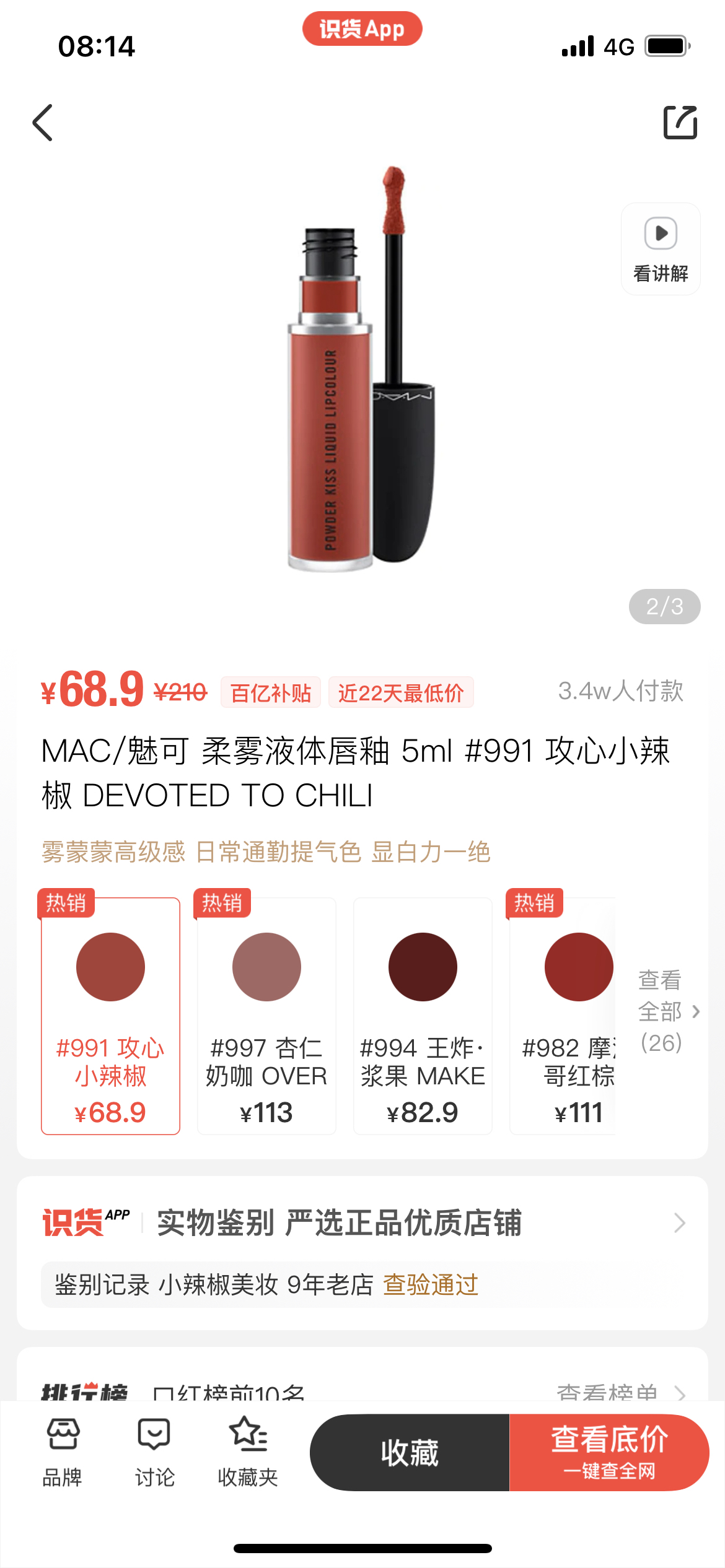Viewport: 725px width, 1568px height.
Task: Open the 鉴别记录 小辣椒美妆 verification record
Action: click(266, 1285)
